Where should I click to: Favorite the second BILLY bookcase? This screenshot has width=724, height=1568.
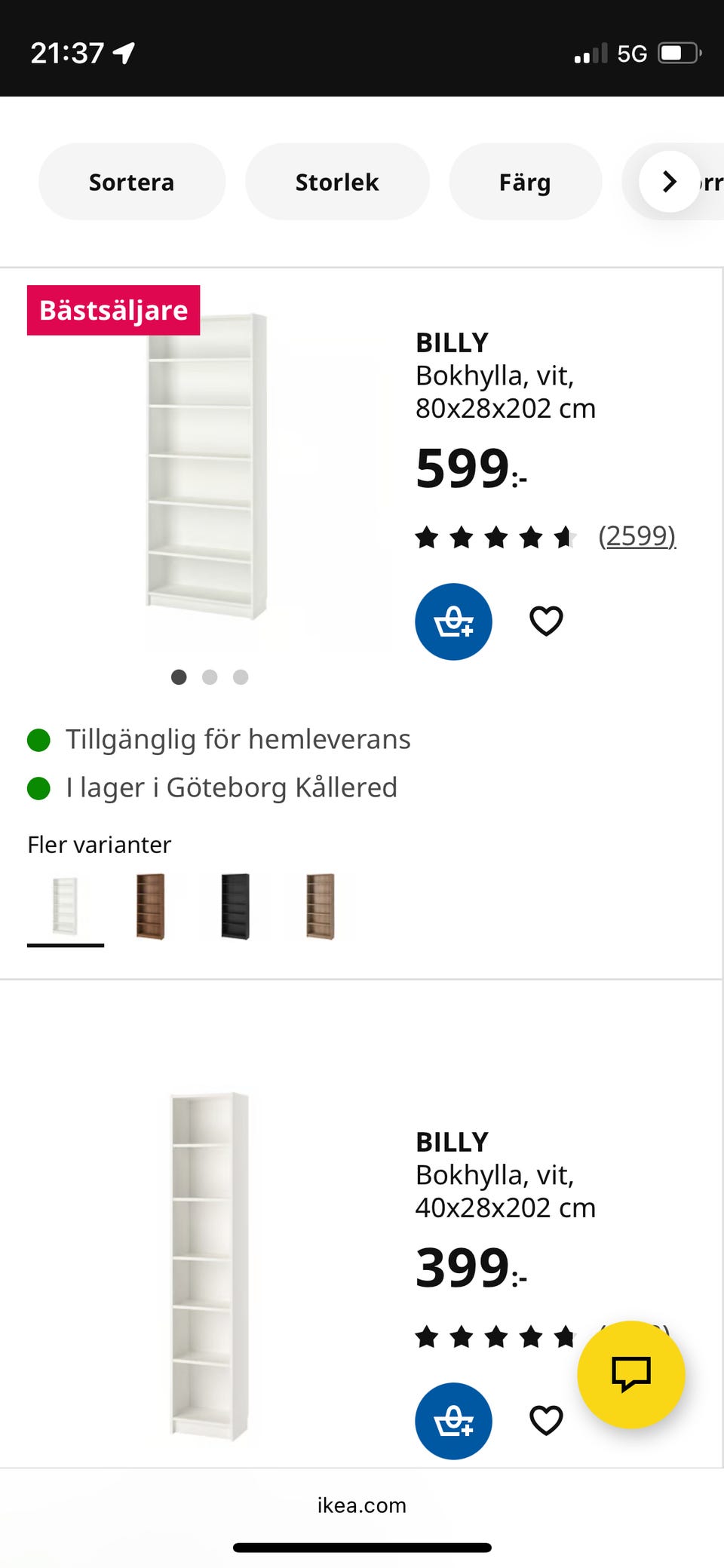[545, 1420]
